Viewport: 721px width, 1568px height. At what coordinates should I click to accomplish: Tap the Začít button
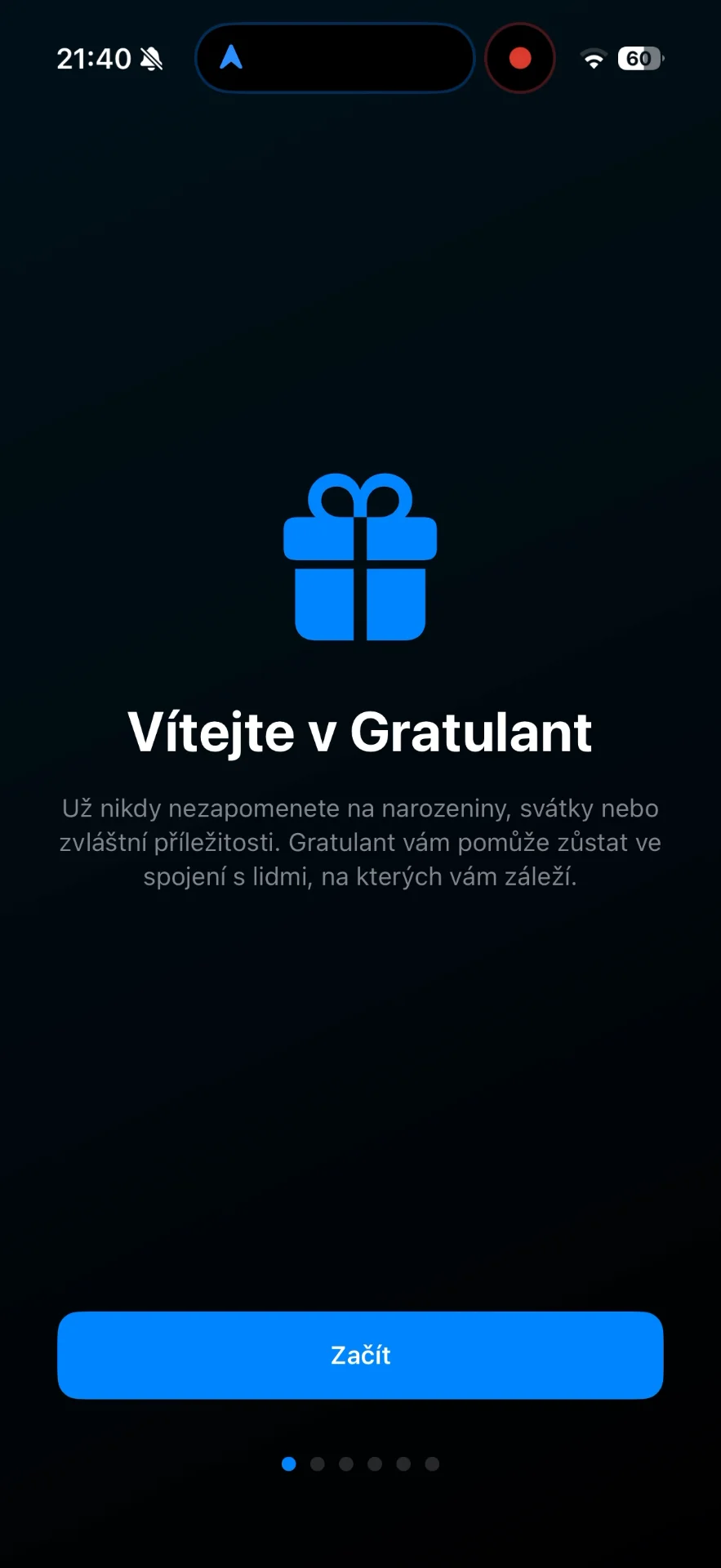coord(360,1355)
